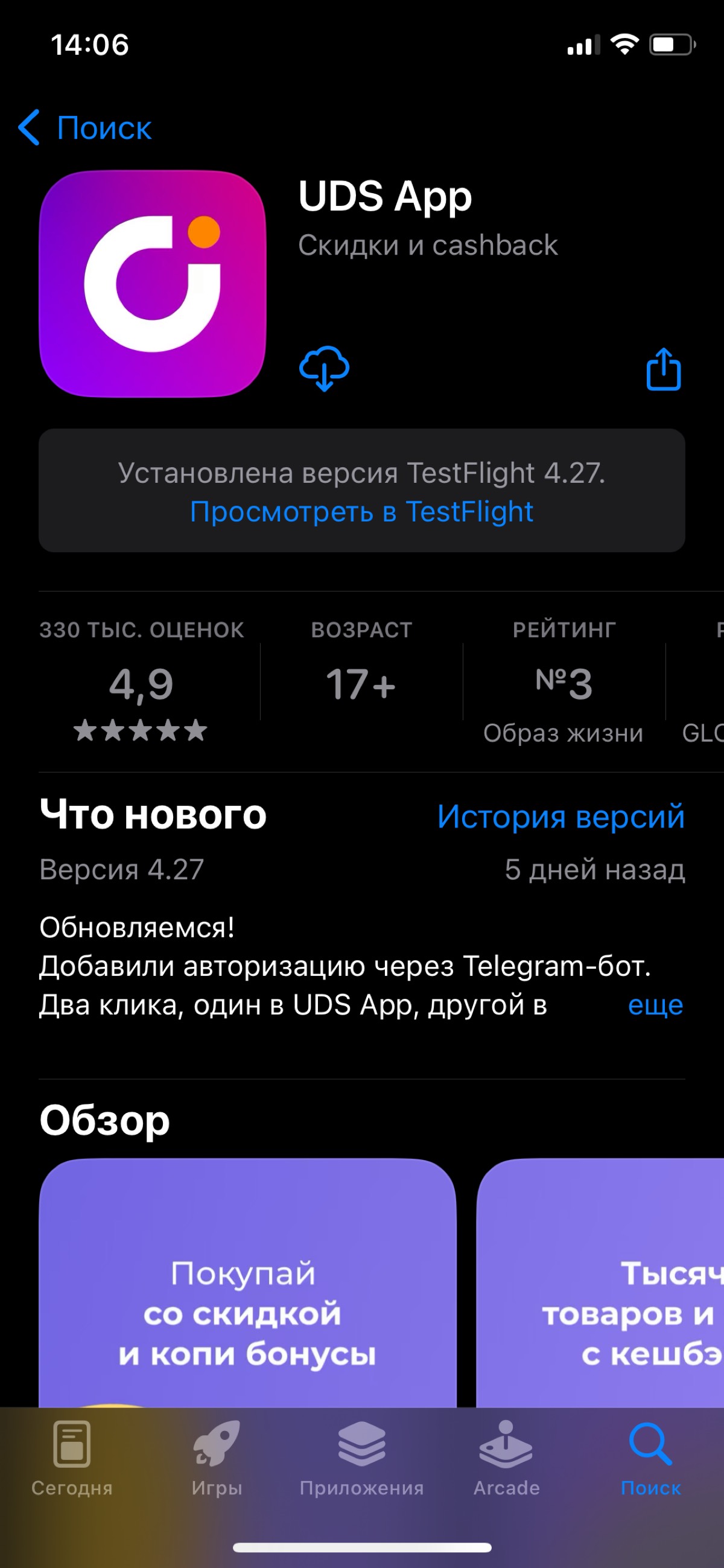Tap the cloud download icon for UDS App
The width and height of the screenshot is (724, 1568).
pos(324,368)
